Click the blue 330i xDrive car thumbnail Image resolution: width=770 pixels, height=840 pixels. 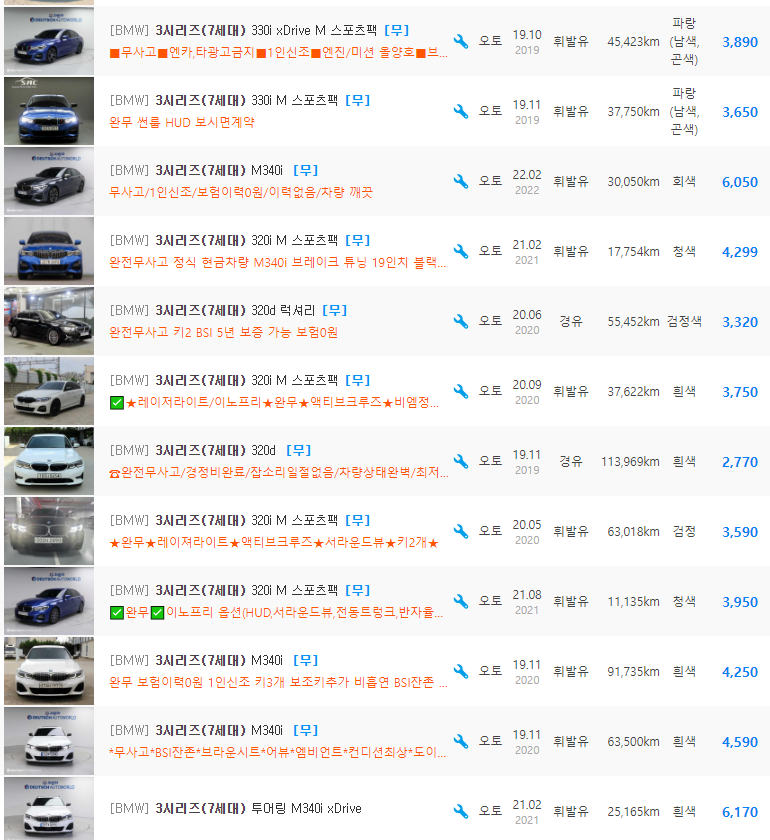coord(48,40)
